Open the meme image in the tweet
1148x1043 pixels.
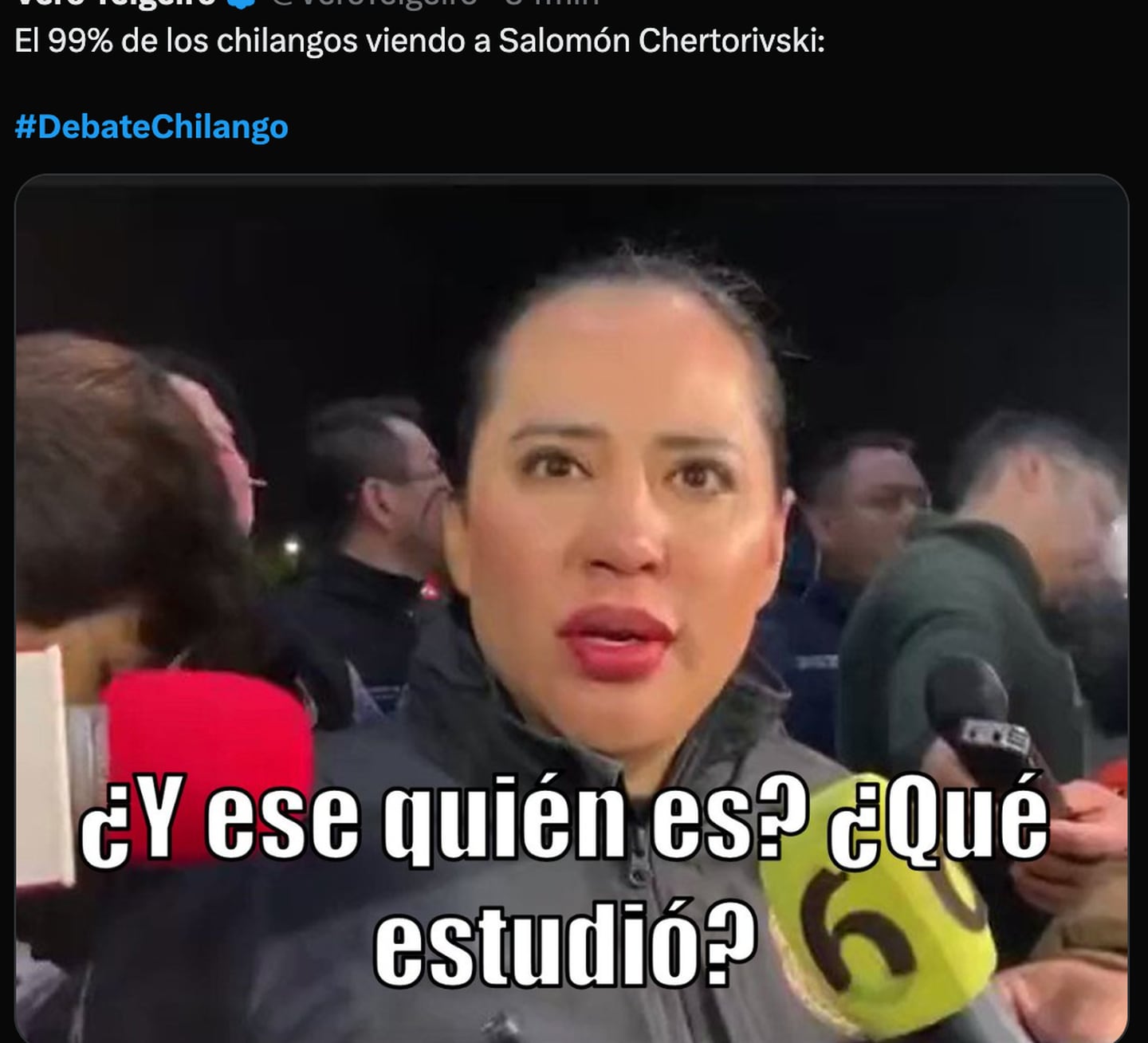pyautogui.click(x=571, y=606)
